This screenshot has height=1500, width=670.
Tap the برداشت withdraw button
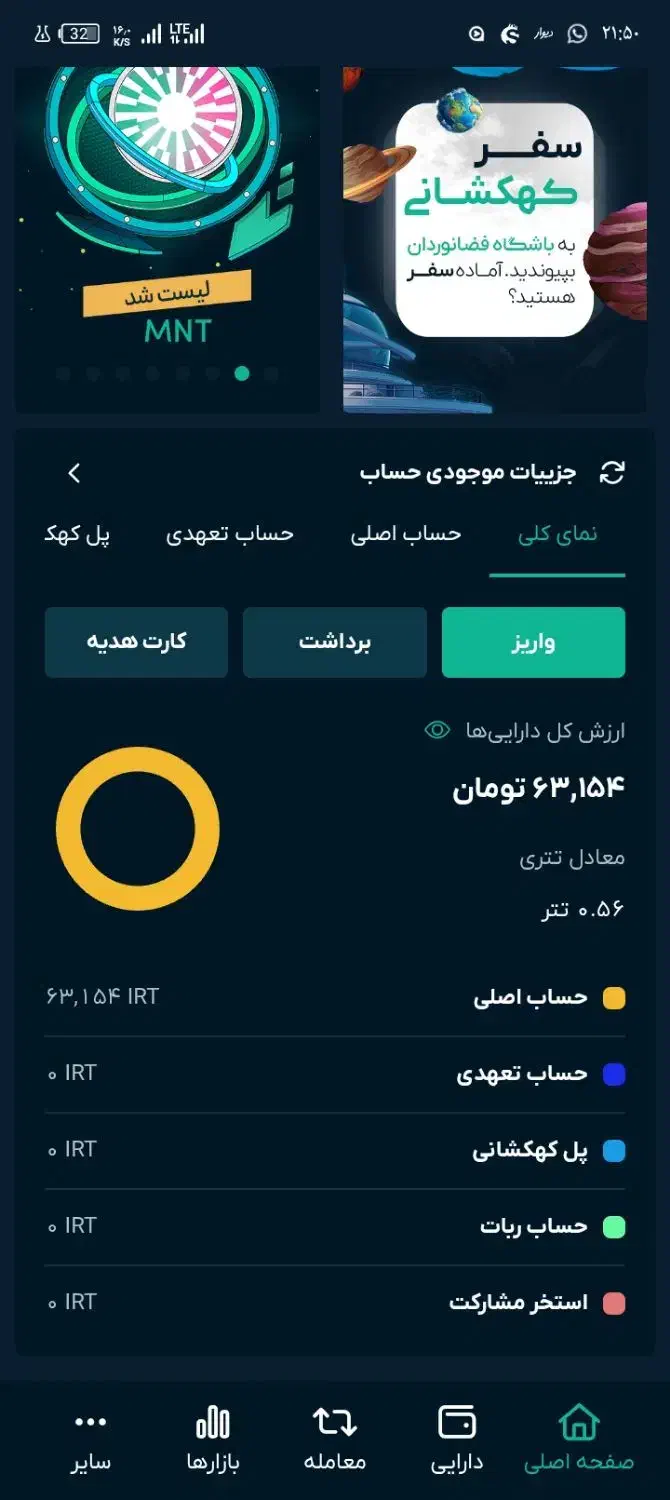tap(334, 642)
